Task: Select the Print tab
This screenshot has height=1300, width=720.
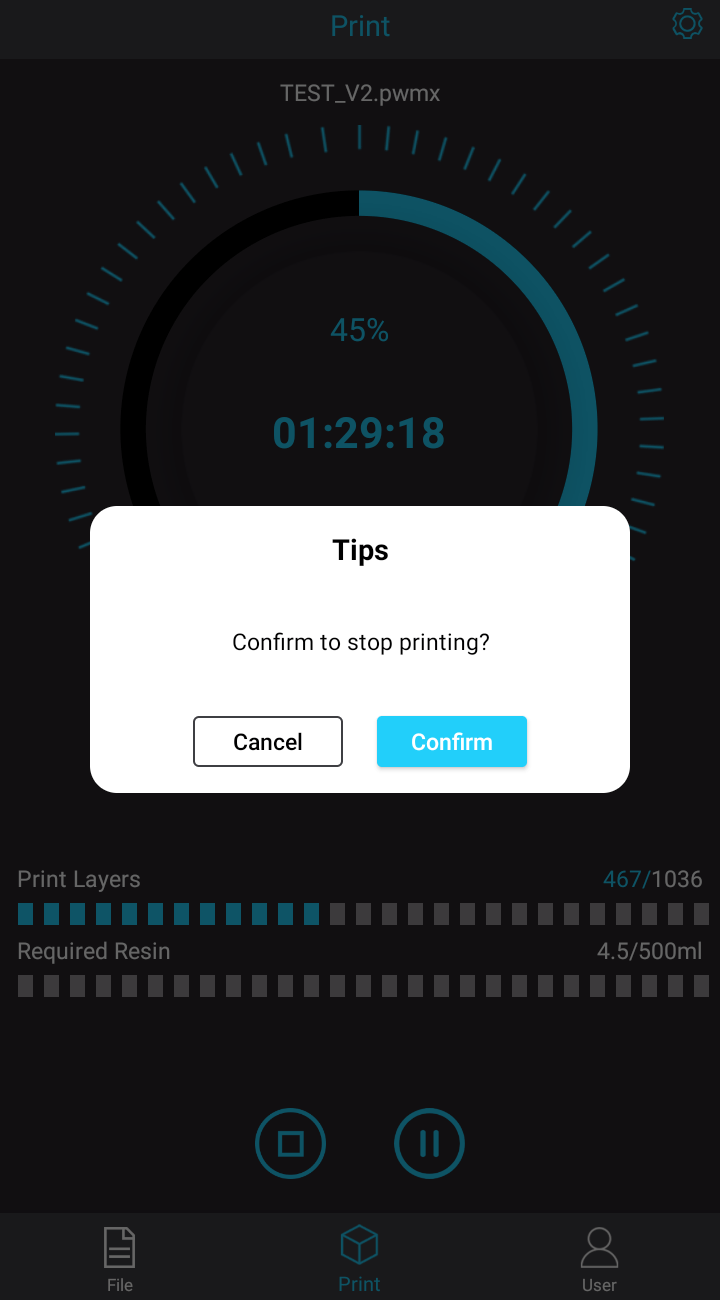Action: (359, 1259)
